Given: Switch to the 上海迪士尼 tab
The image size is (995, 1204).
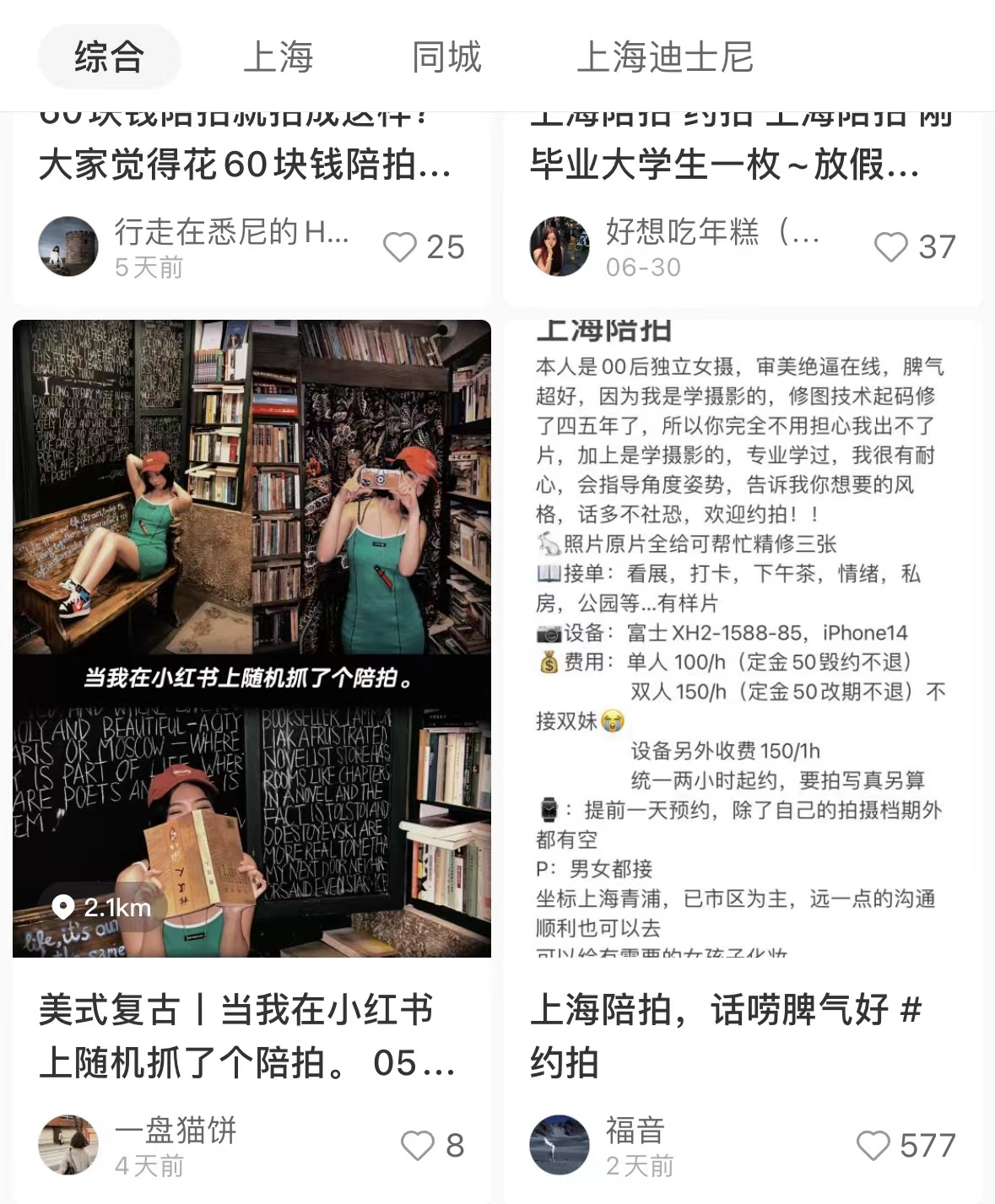Looking at the screenshot, I should (664, 57).
